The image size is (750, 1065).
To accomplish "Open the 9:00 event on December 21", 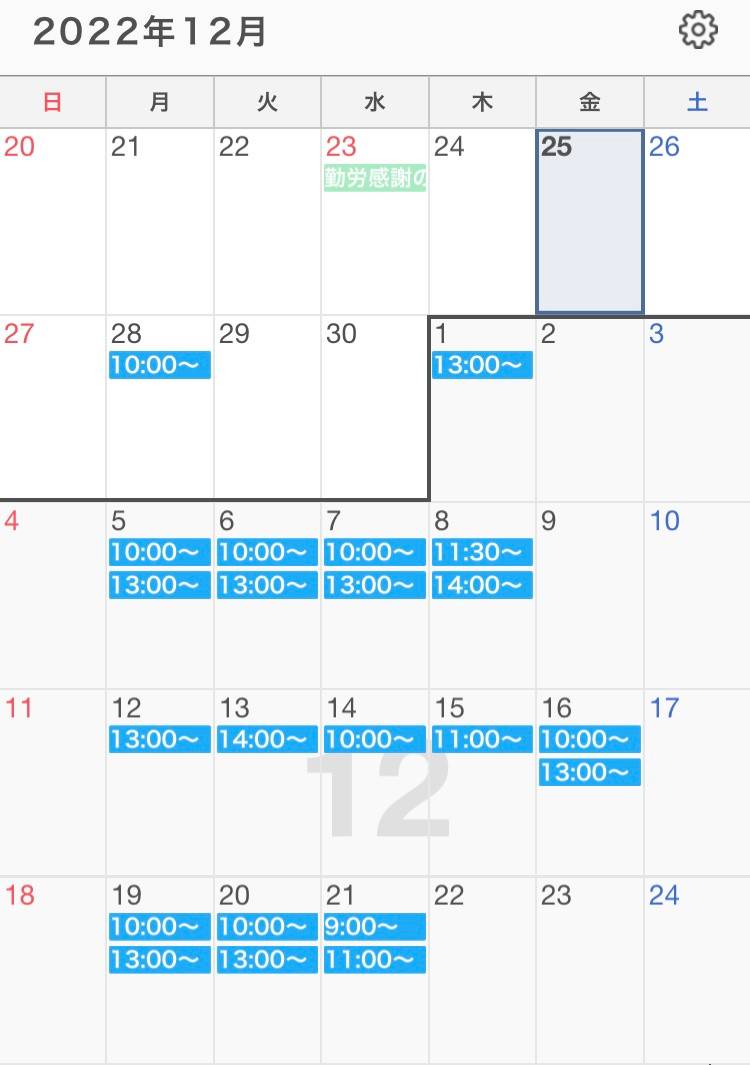I will tap(375, 927).
